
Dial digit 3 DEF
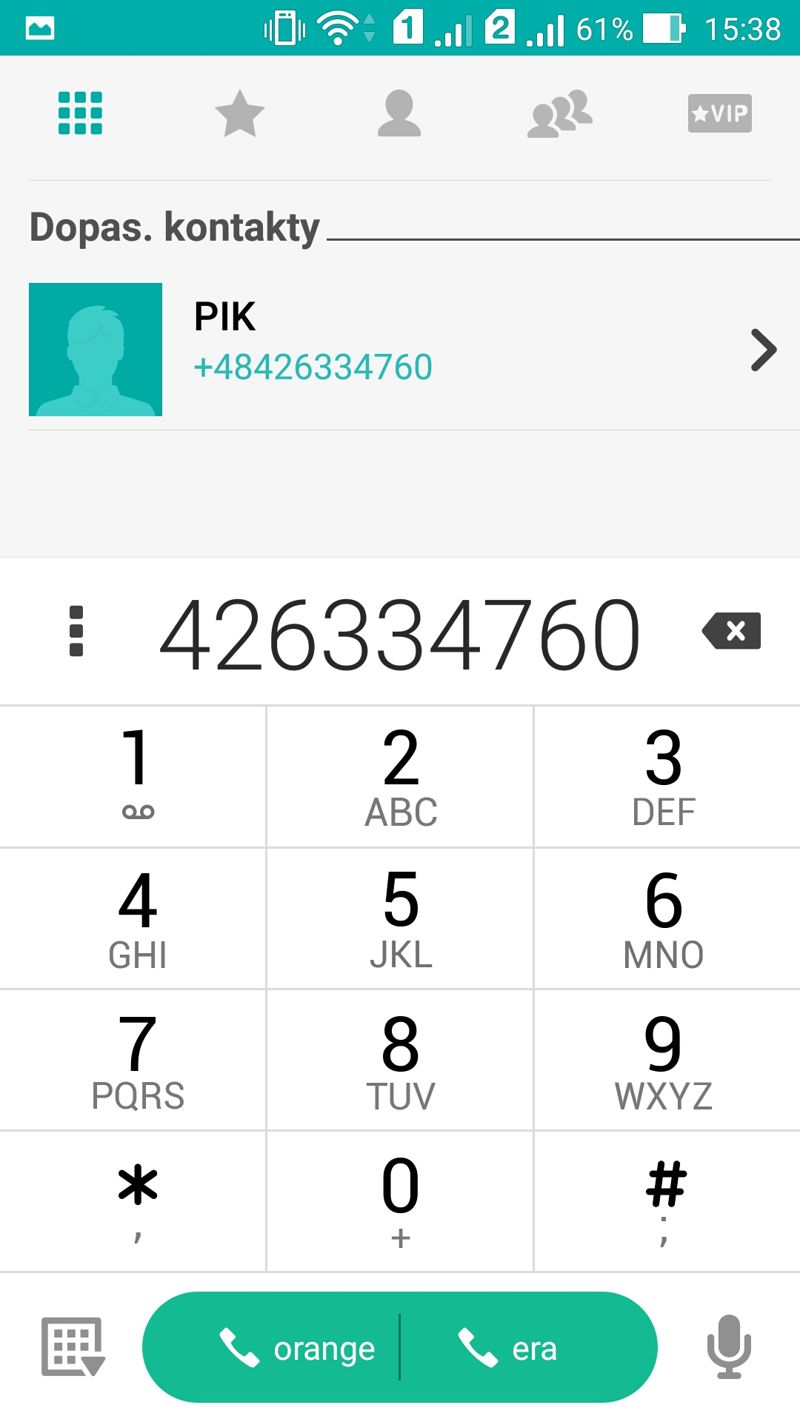click(x=667, y=777)
